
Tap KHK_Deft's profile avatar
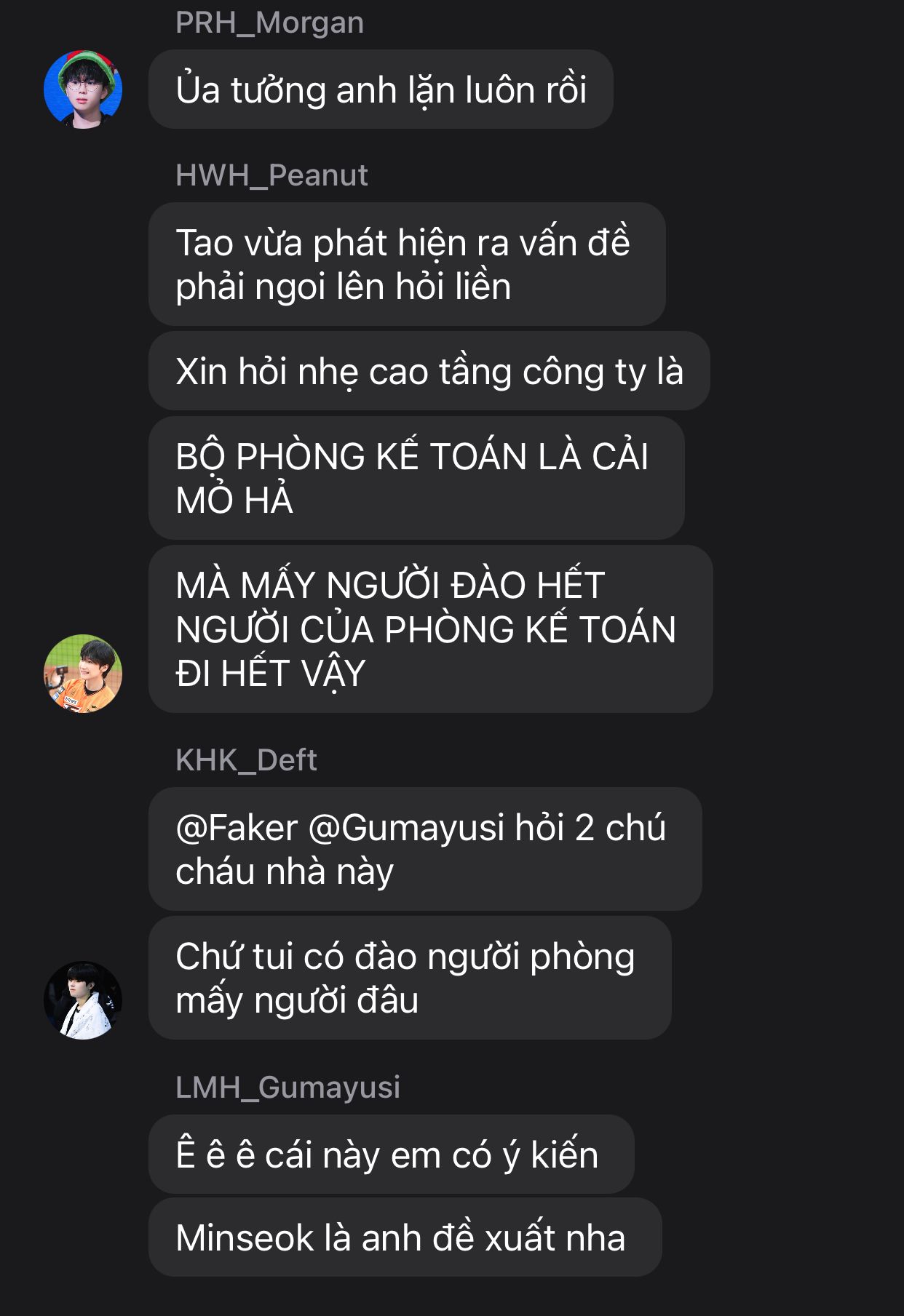pyautogui.click(x=83, y=1000)
